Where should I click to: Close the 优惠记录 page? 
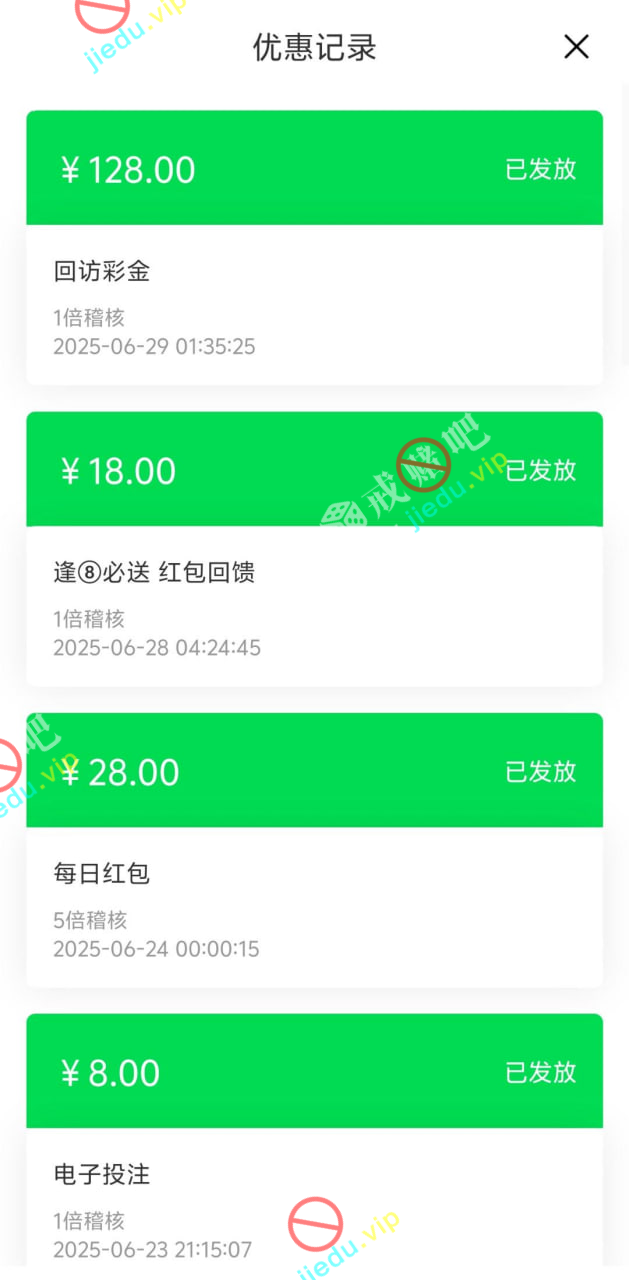coord(576,47)
